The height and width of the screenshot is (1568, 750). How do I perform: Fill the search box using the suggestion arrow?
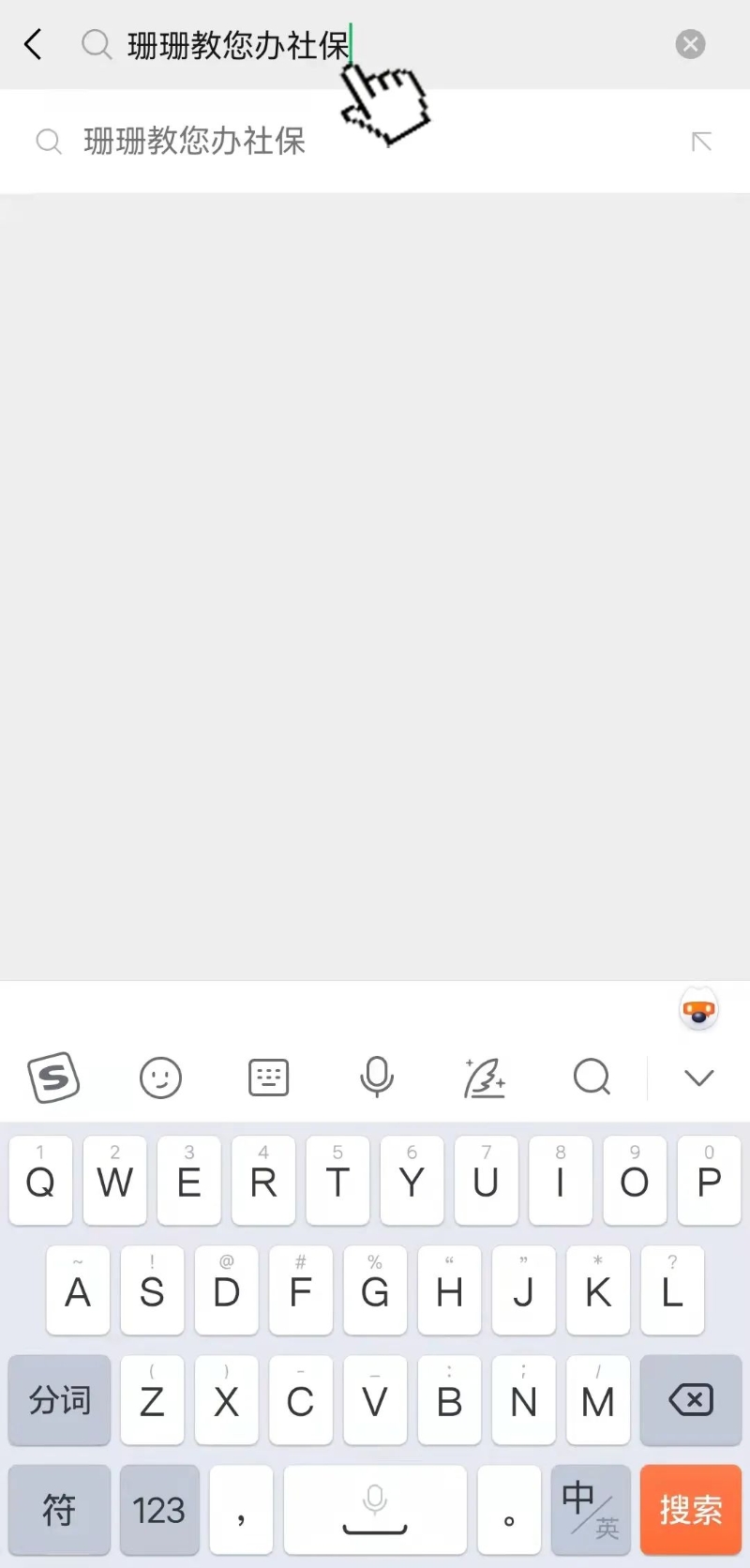pyautogui.click(x=700, y=142)
